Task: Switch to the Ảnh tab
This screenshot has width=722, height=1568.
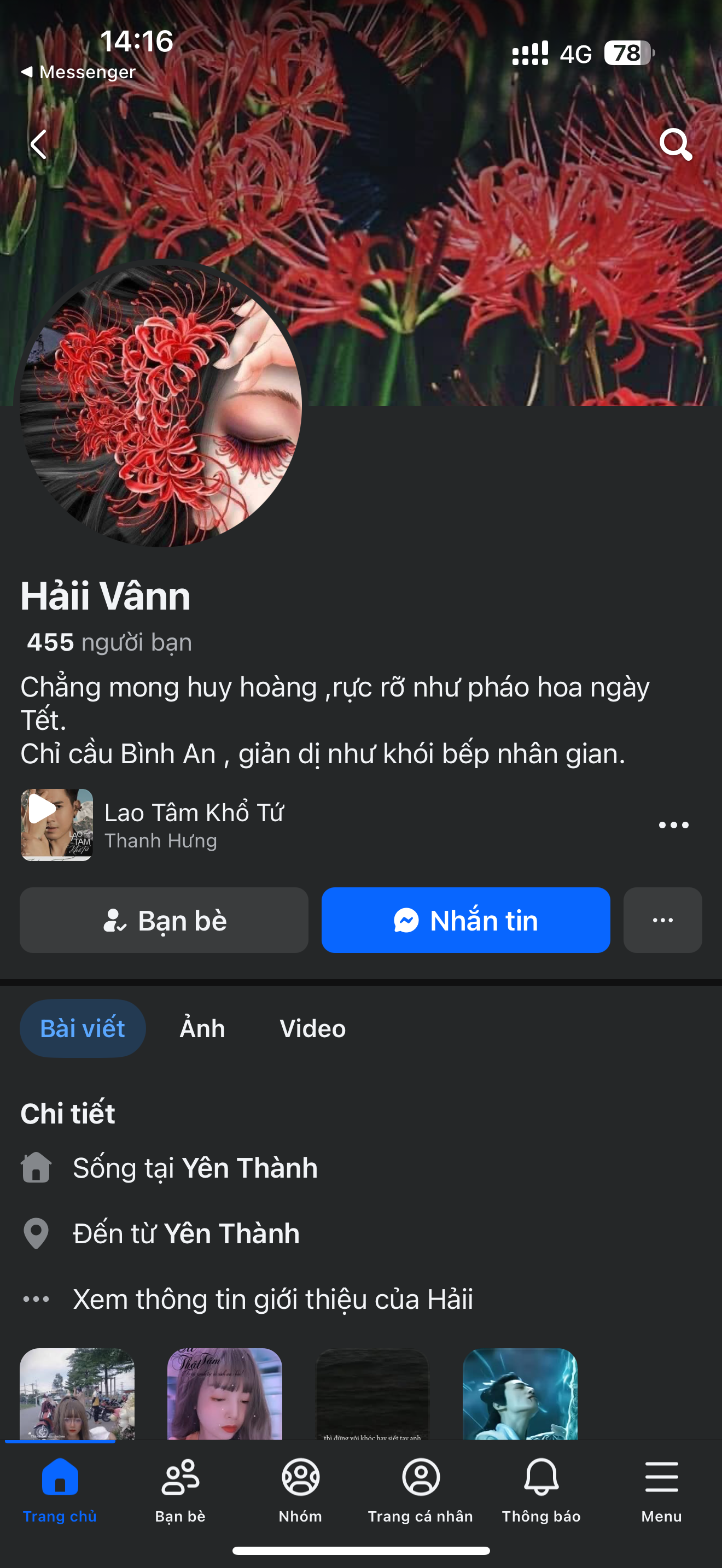Action: click(202, 1028)
